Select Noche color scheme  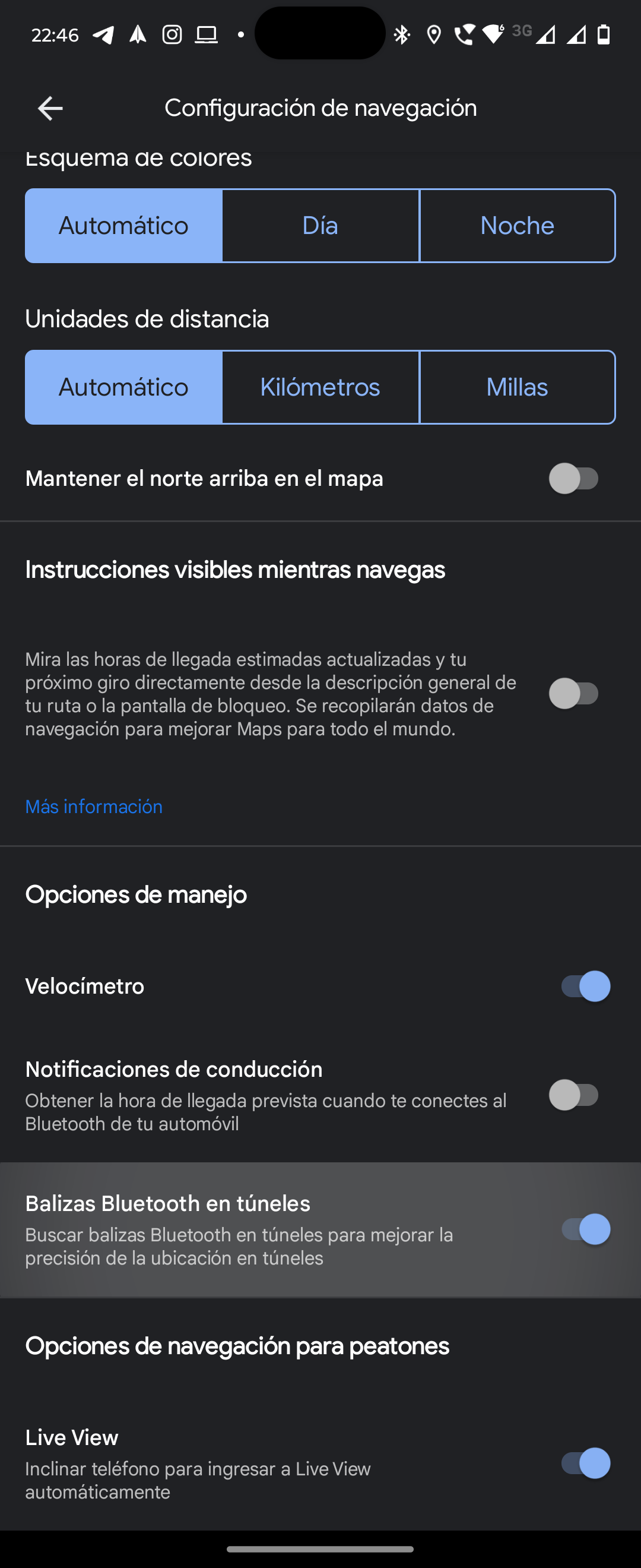point(517,226)
